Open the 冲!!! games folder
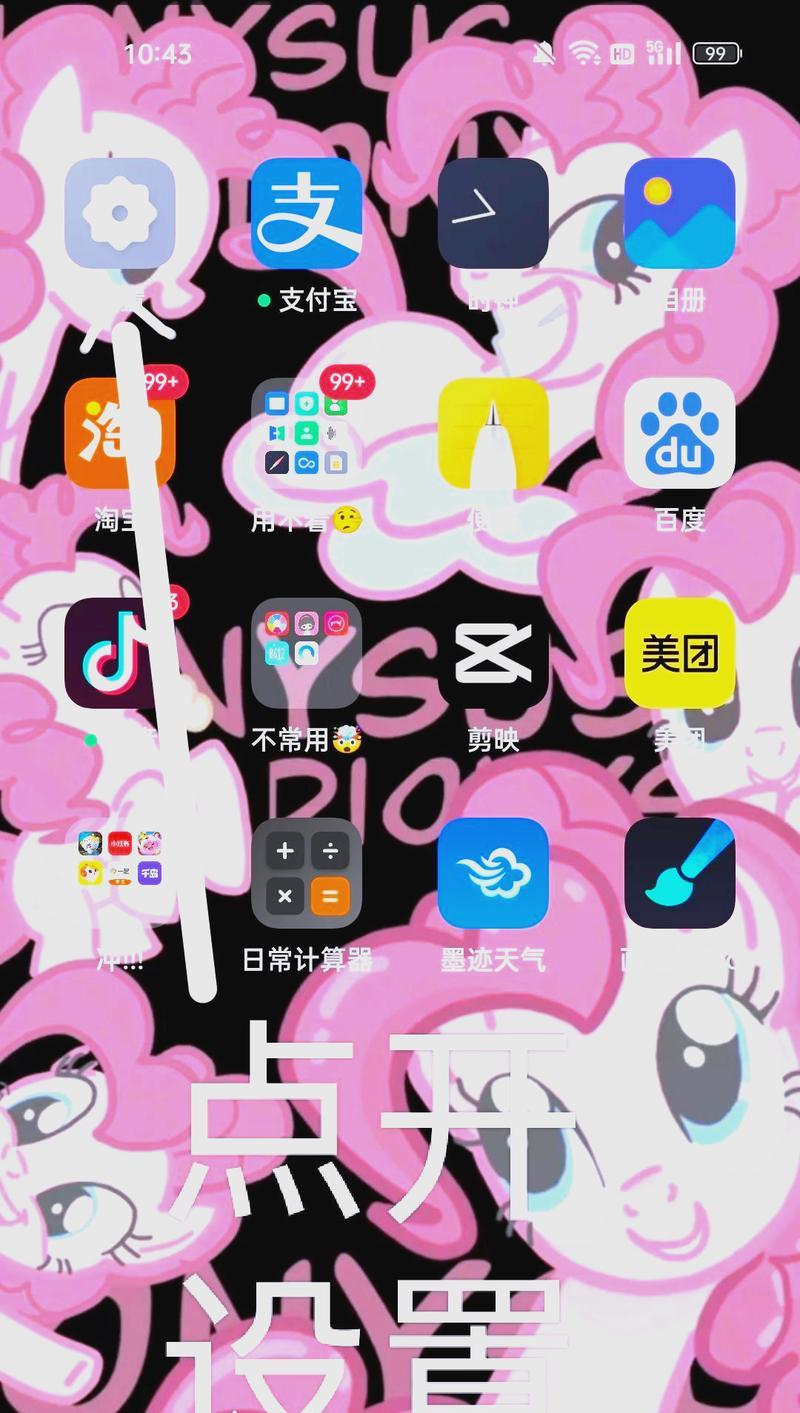This screenshot has width=800, height=1413. 120,873
